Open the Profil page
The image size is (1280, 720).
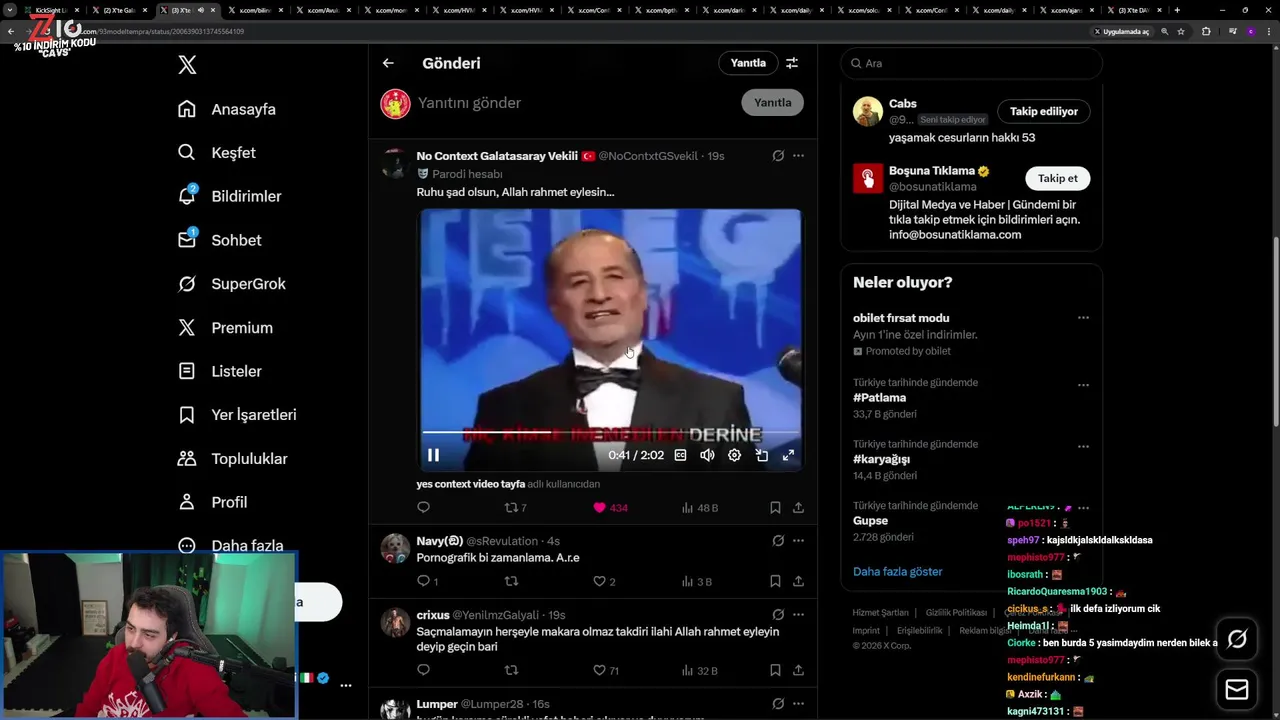tap(228, 502)
